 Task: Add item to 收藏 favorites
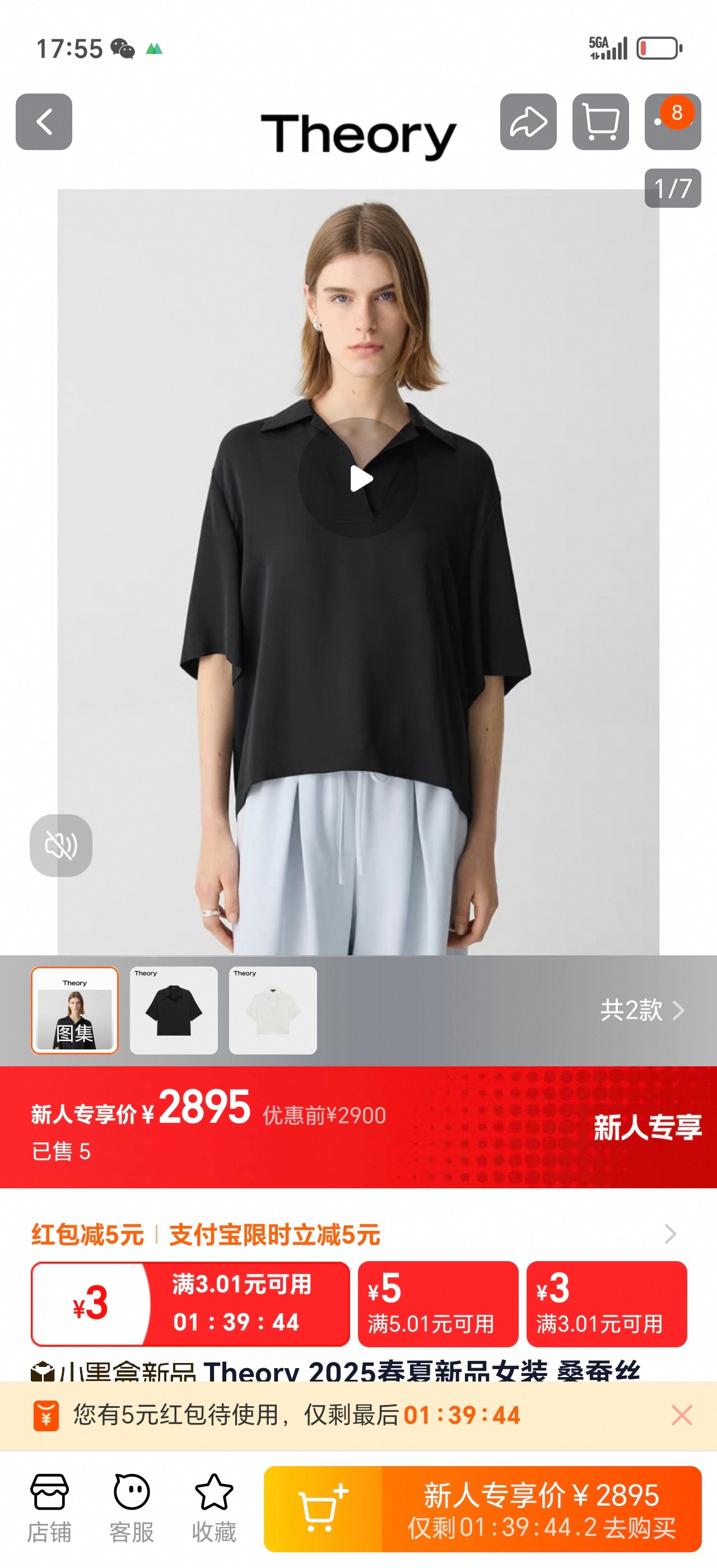point(213,1508)
